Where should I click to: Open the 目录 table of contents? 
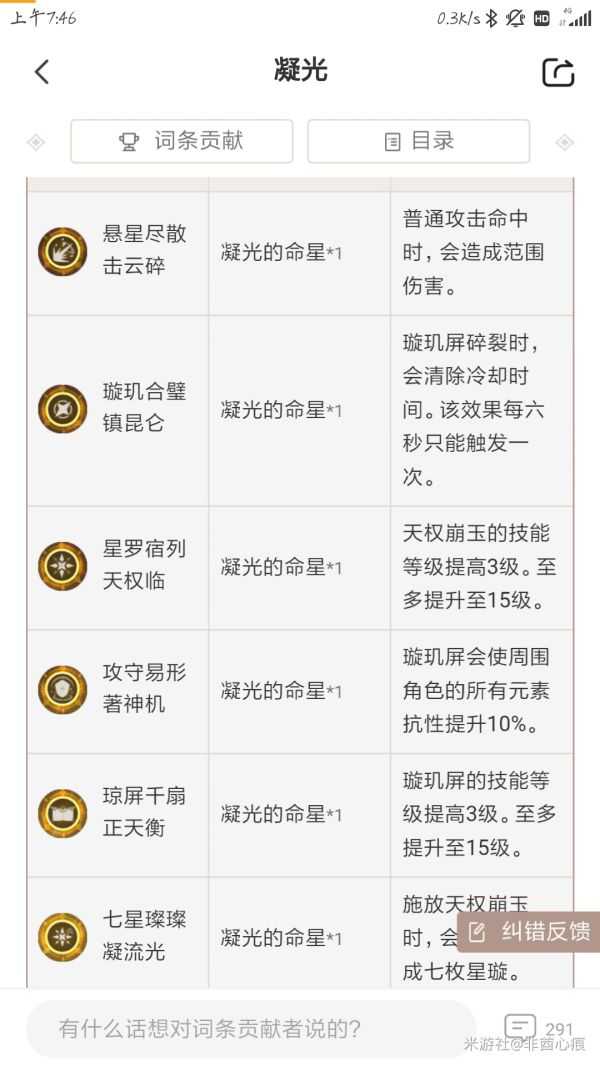tap(418, 141)
